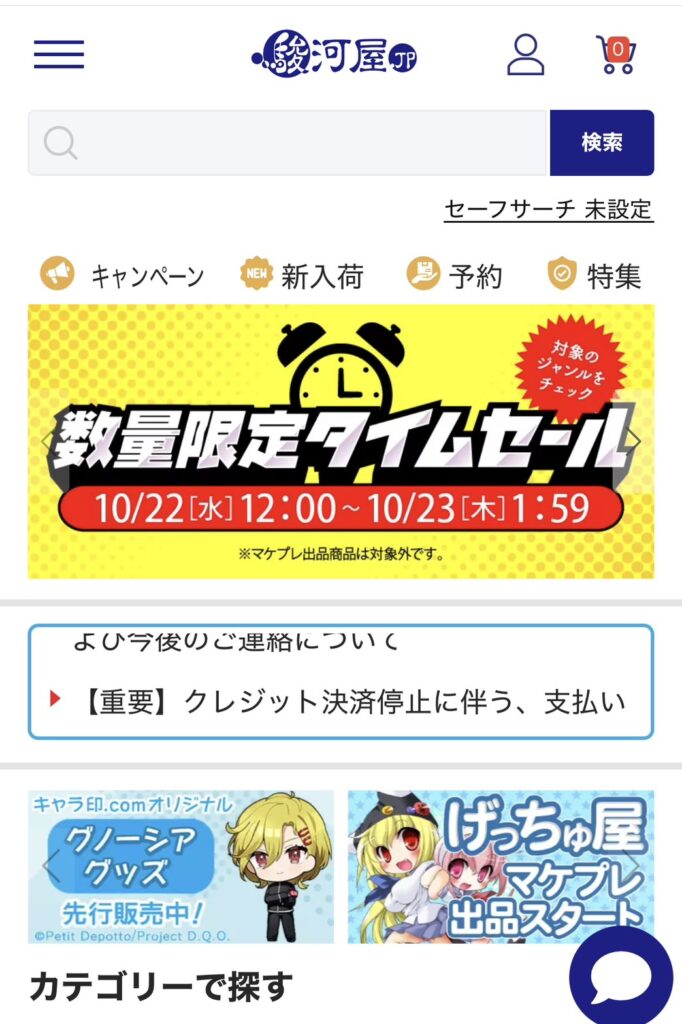Tap the 検索 search button
The width and height of the screenshot is (682, 1024).
[x=602, y=143]
